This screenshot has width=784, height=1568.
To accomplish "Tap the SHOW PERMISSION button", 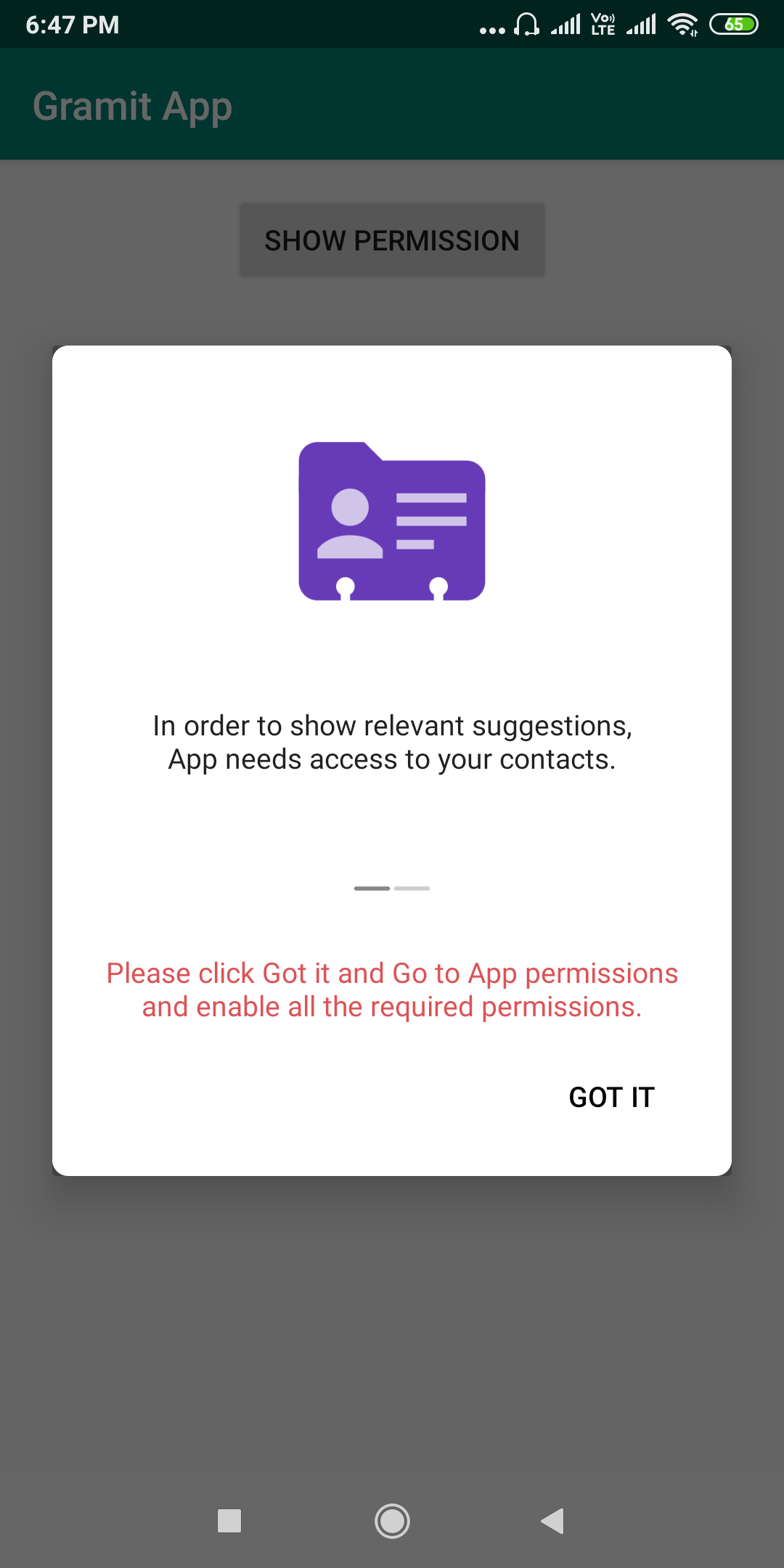I will [391, 240].
